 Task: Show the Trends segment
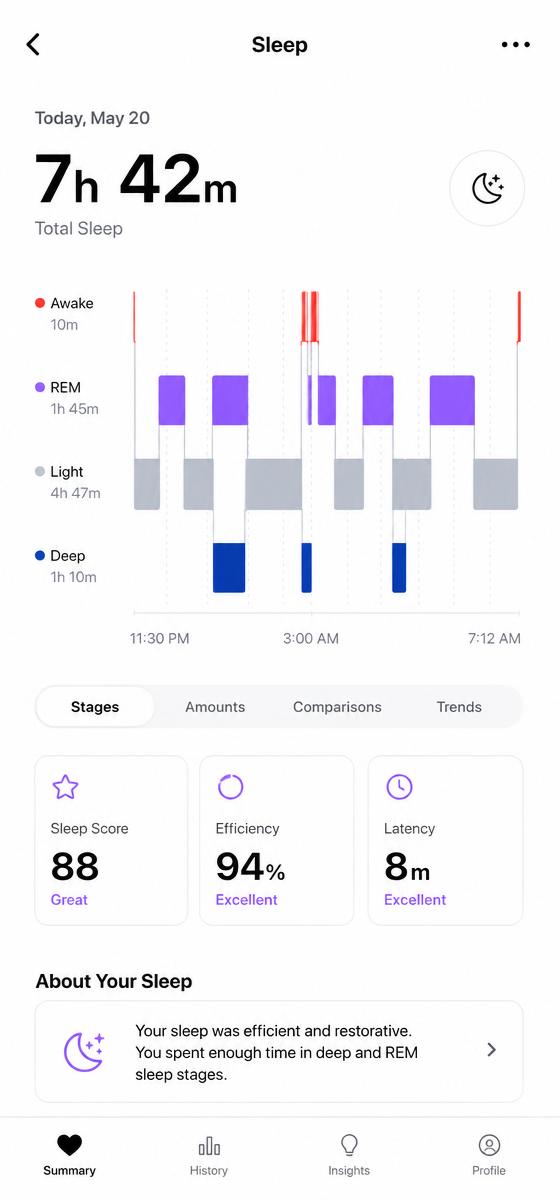tap(459, 706)
